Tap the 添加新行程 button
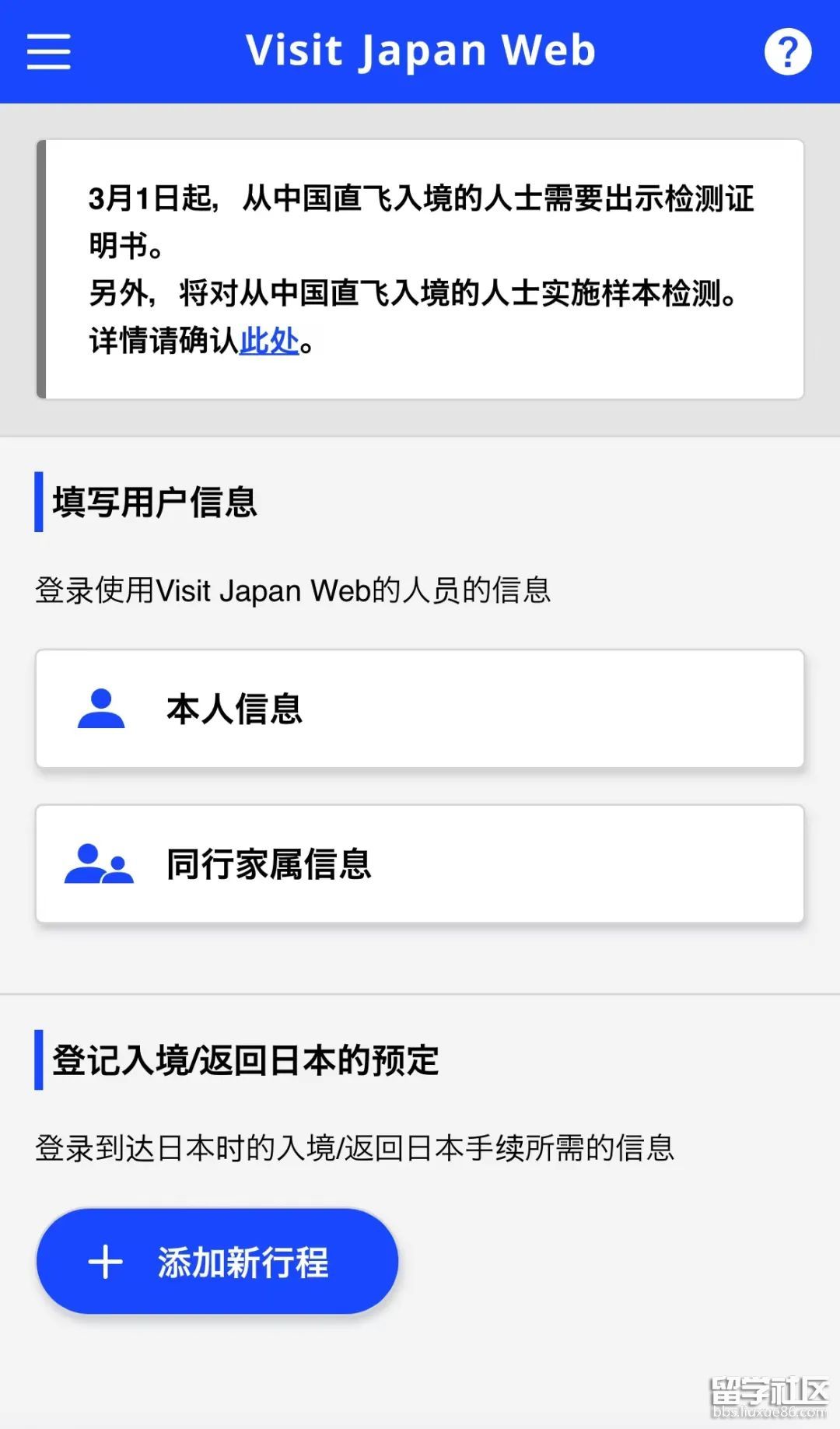Screen dimensions: 840x1429 click(x=217, y=1261)
